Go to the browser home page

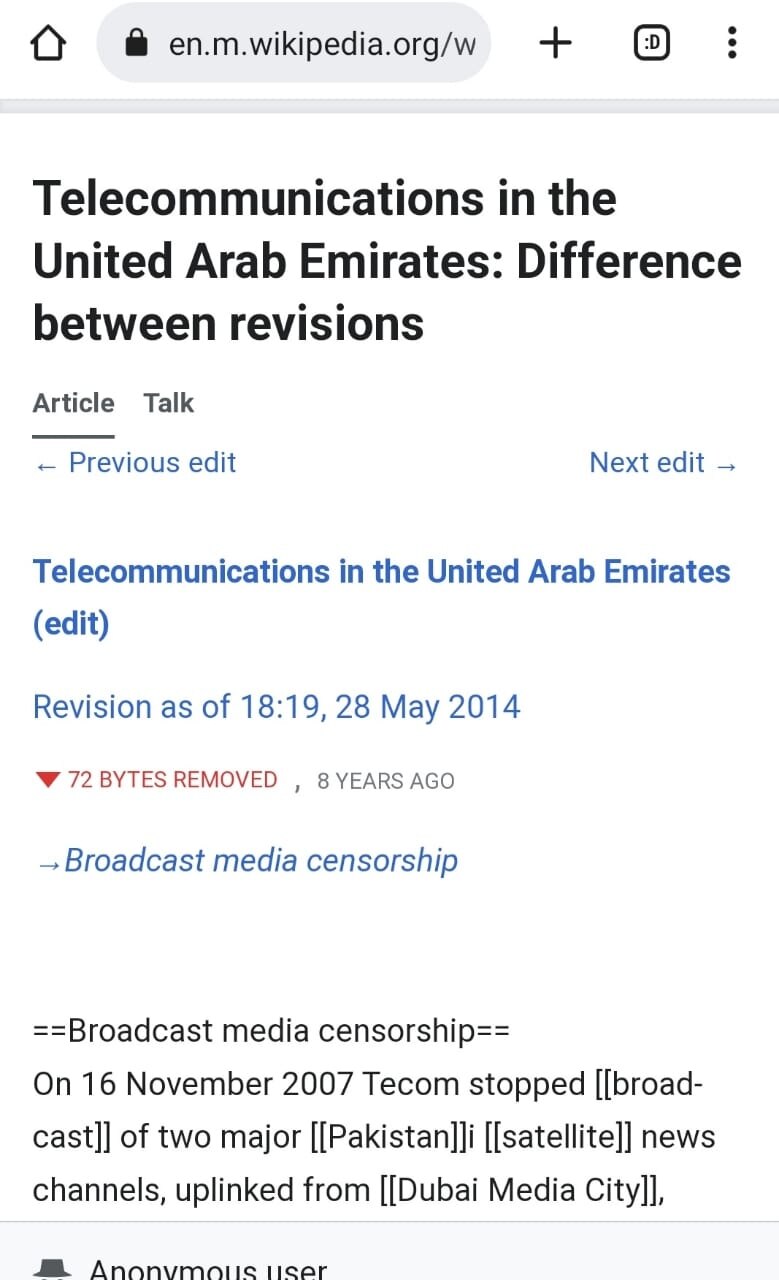49,43
